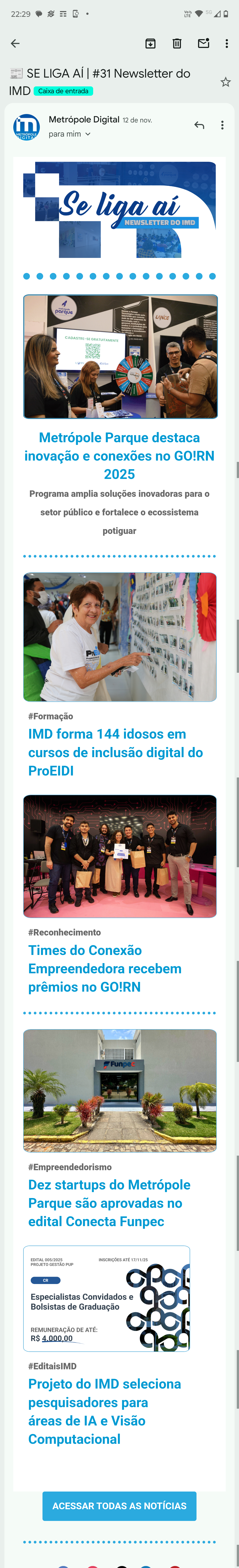Star this newsletter email
Image resolution: width=239 pixels, height=1568 pixels.
click(225, 82)
